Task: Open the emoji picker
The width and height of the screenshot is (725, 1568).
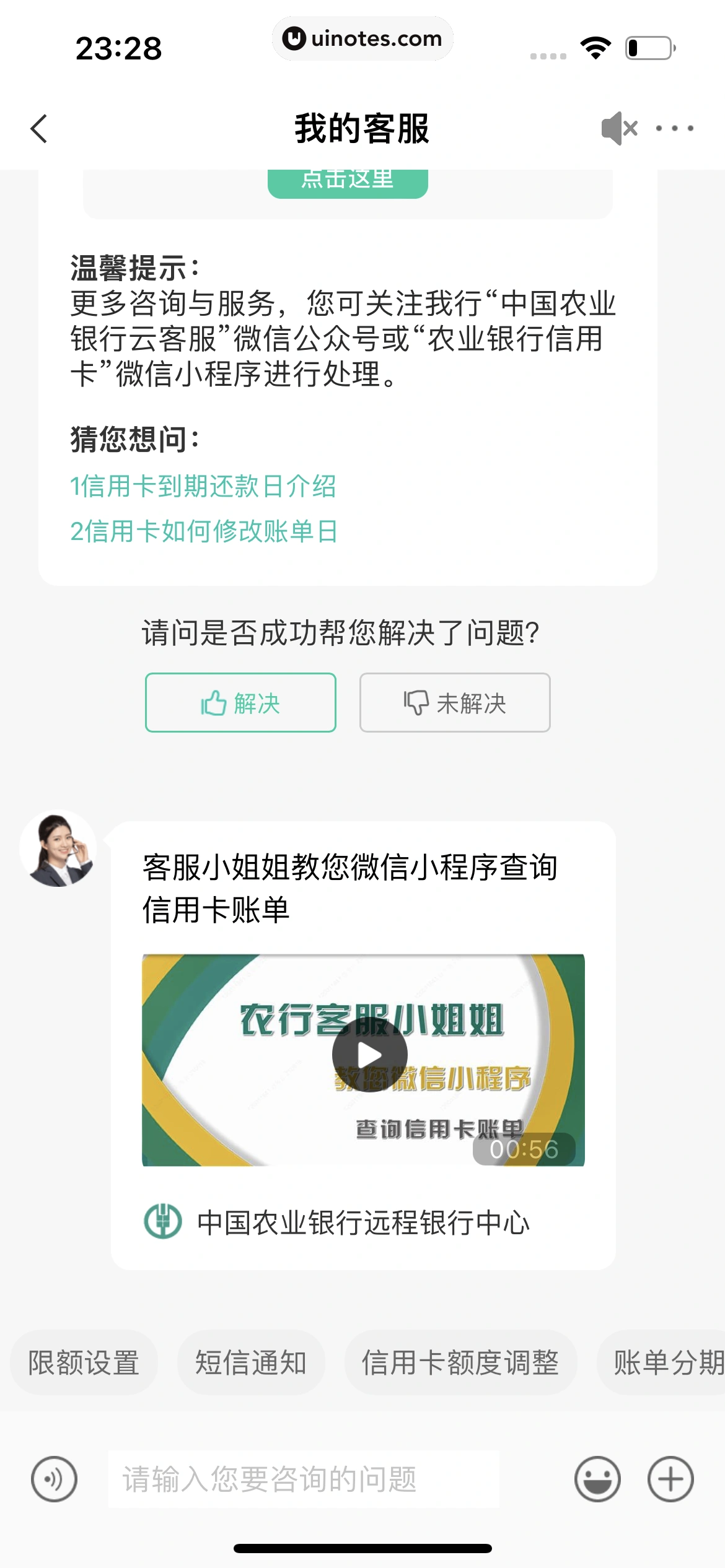Action: pyautogui.click(x=597, y=1479)
